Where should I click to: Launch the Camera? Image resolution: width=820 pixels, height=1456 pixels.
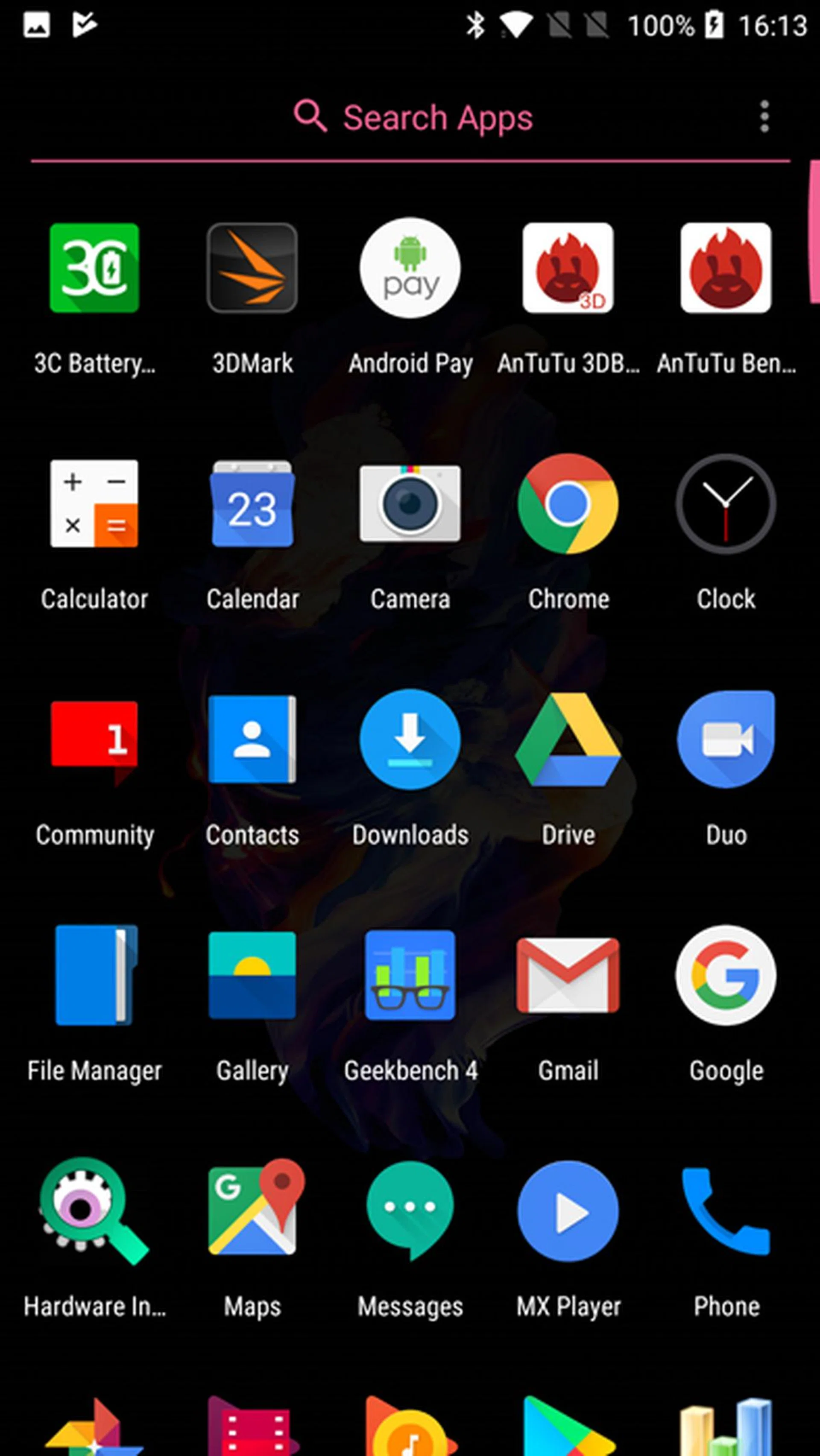(410, 503)
